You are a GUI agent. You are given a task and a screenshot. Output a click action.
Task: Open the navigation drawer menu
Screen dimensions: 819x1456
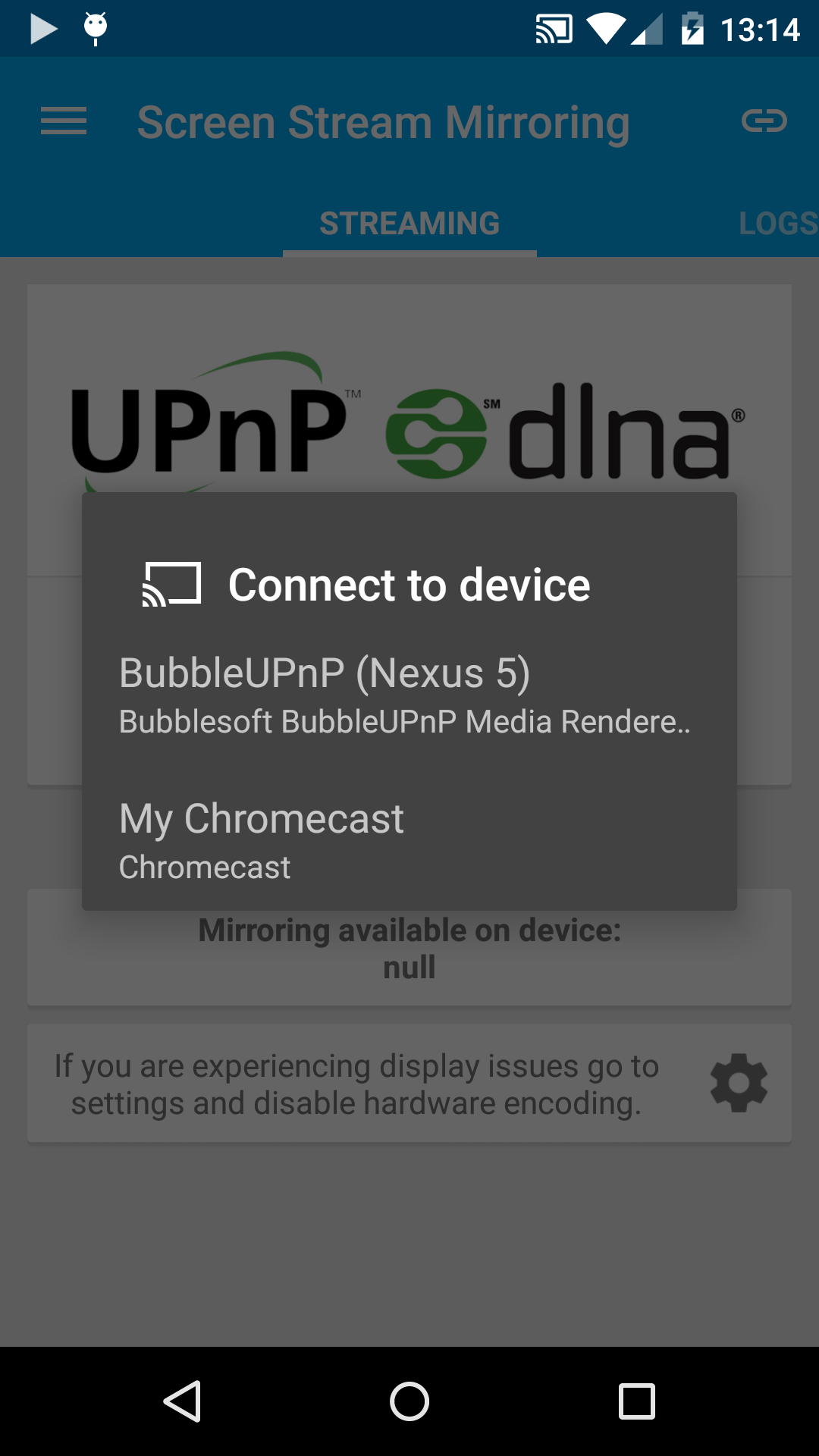coord(64,121)
